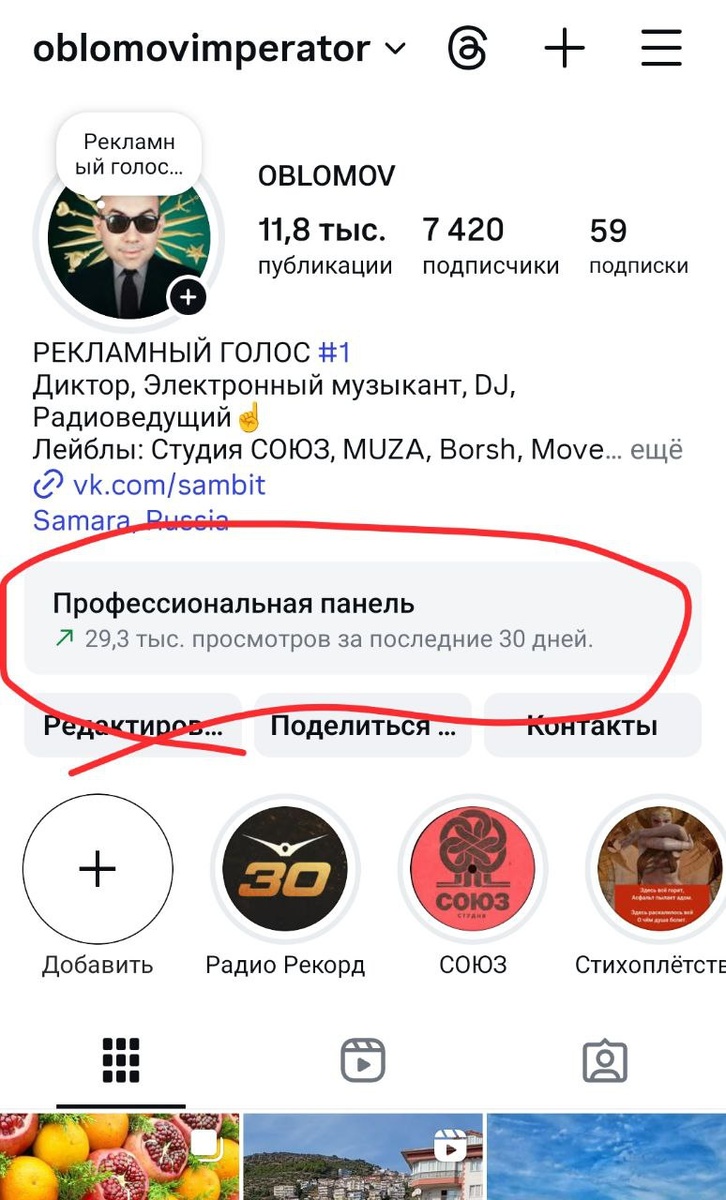Image resolution: width=726 pixels, height=1200 pixels.
Task: Open the fruit photo post
Action: click(119, 1157)
